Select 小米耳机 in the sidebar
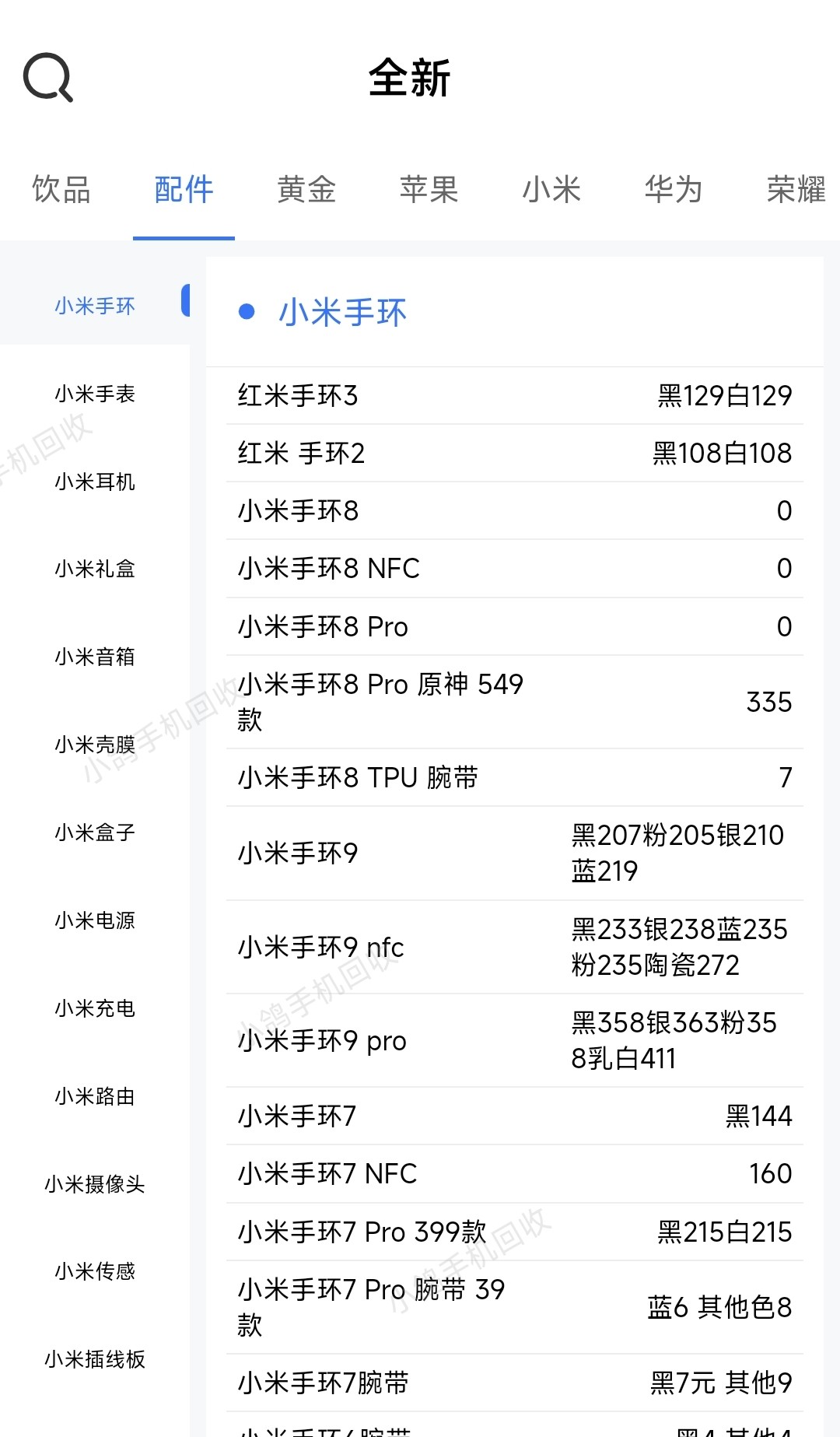This screenshot has width=840, height=1437. click(x=95, y=482)
